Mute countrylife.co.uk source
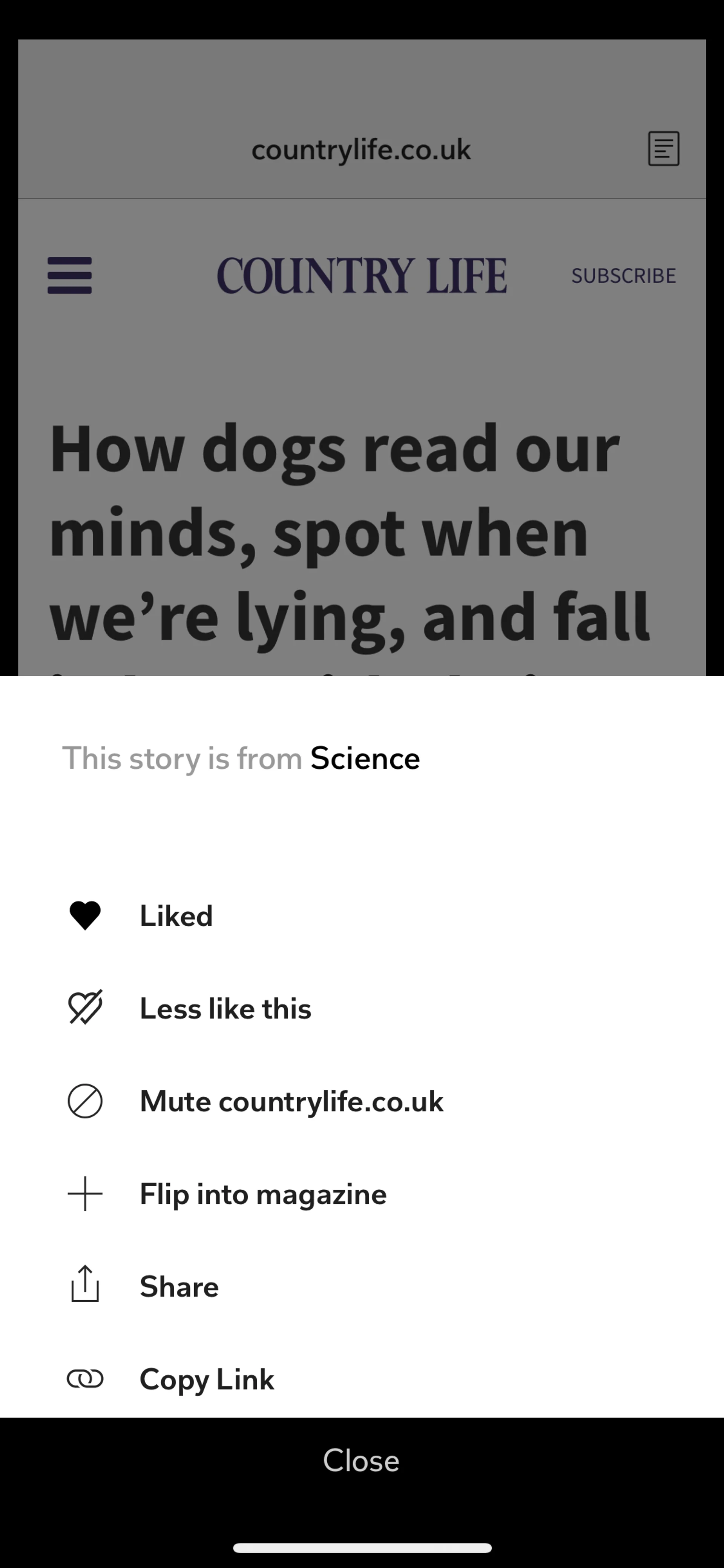The height and width of the screenshot is (1568, 724). coord(362,1101)
